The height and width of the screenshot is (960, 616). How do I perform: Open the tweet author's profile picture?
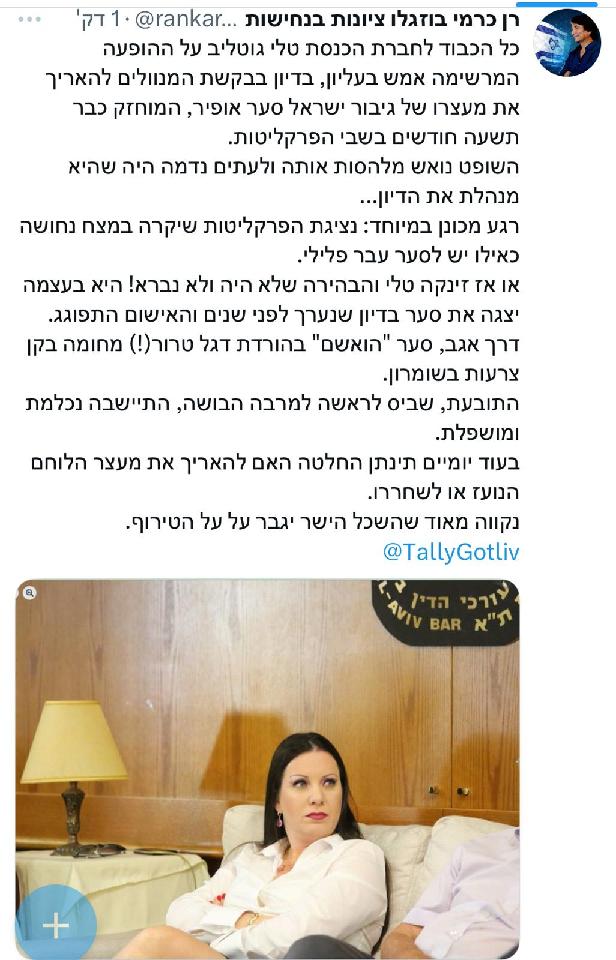click(x=567, y=42)
